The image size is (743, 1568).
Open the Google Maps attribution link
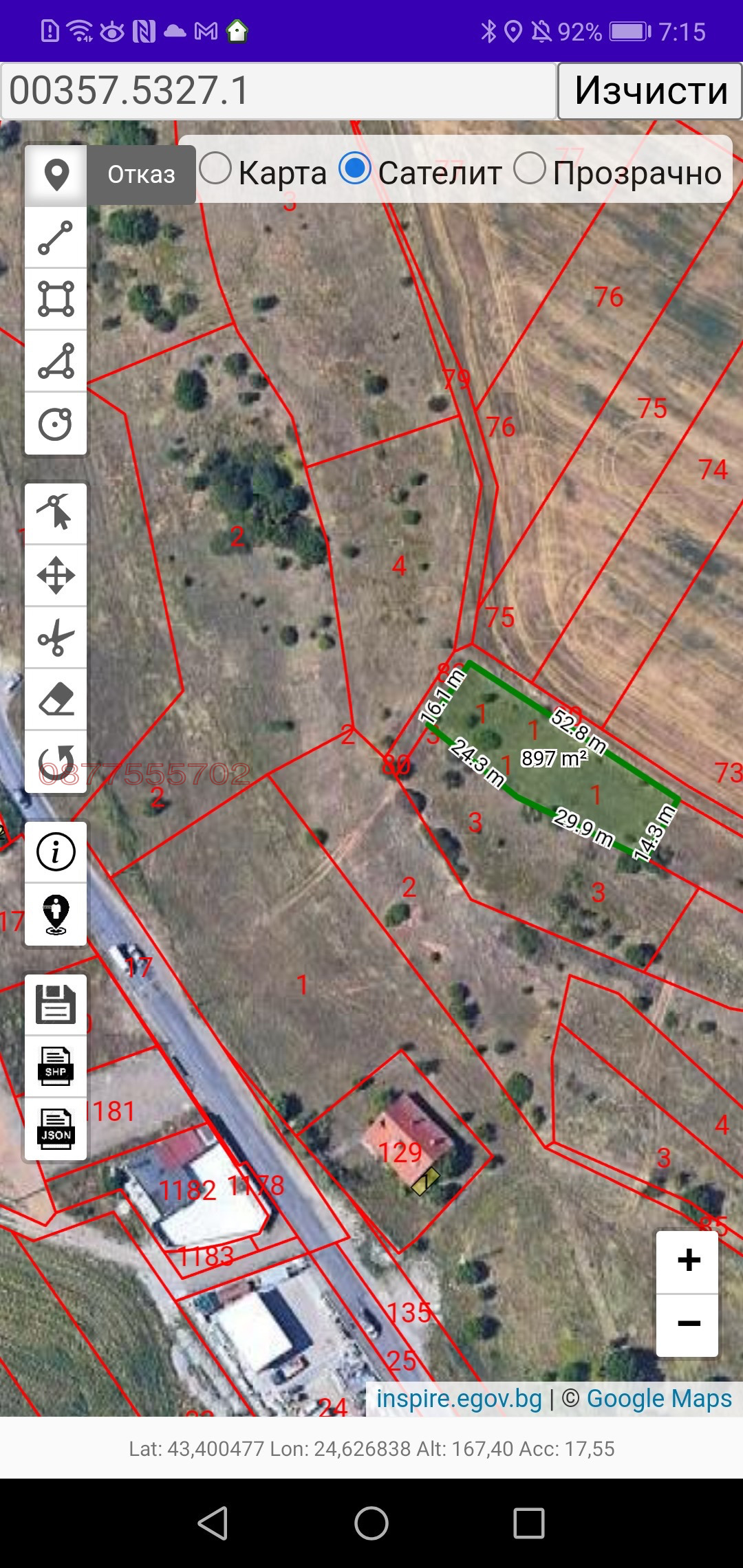658,1398
